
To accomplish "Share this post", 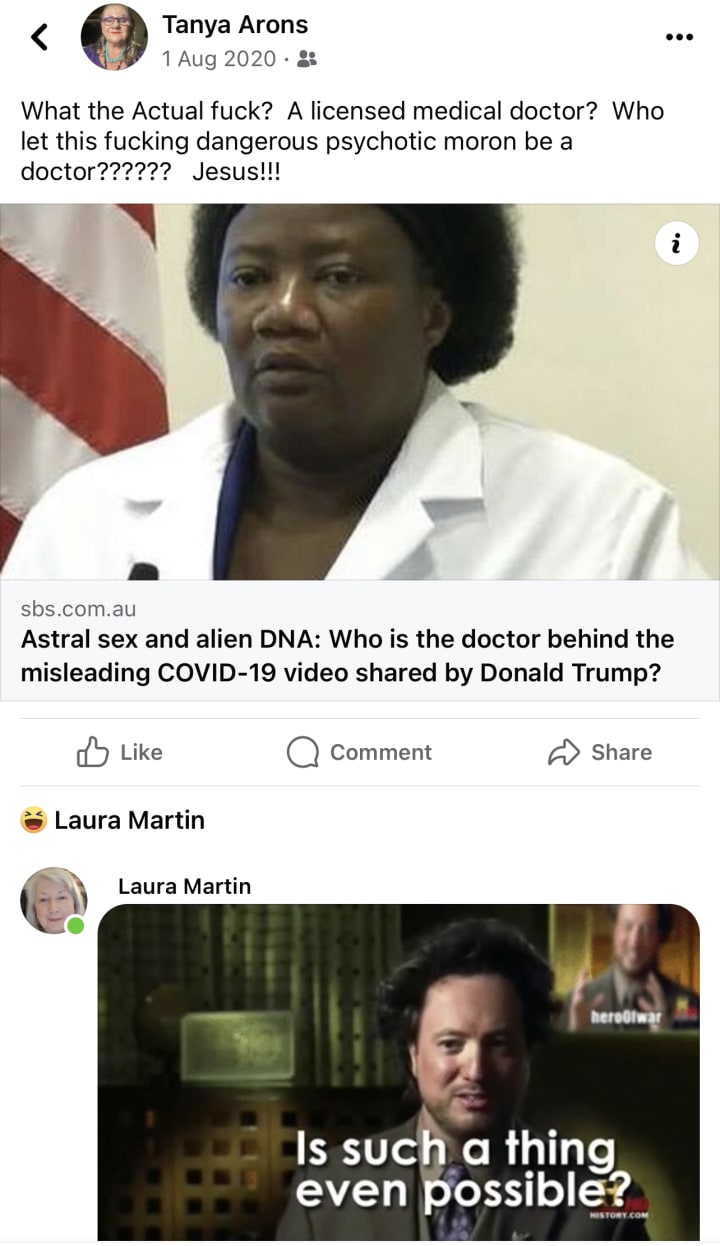I will [x=600, y=752].
